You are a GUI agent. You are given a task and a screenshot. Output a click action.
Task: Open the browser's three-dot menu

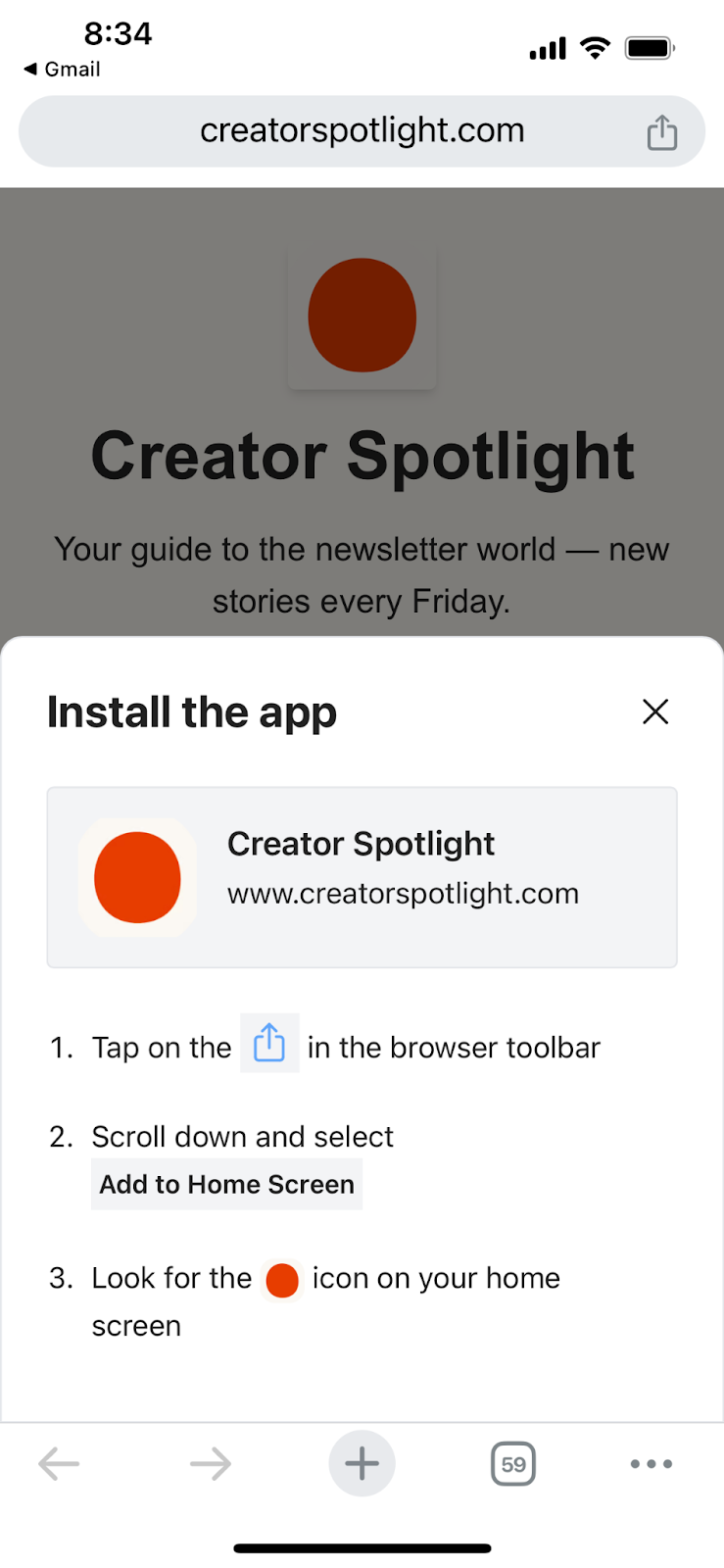click(652, 1464)
